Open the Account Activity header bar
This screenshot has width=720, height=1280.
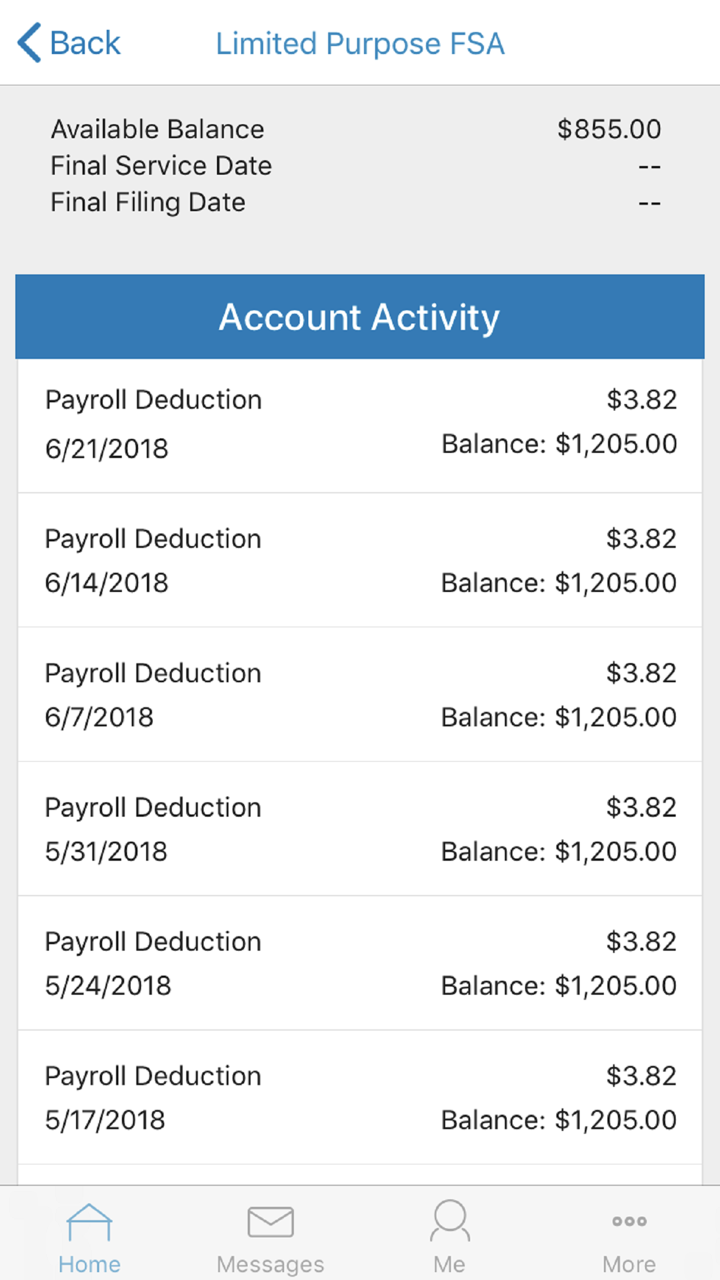359,317
